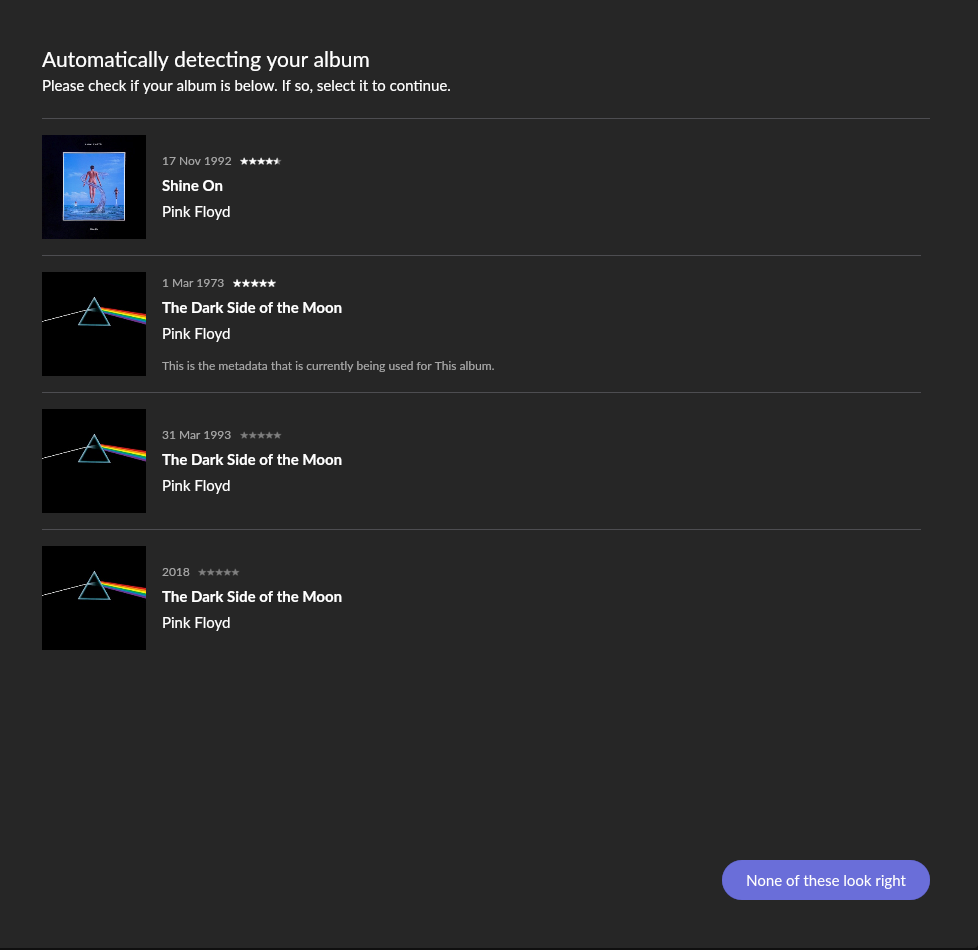Select the Shine On album result
Screen dimensions: 978x950
192,186
